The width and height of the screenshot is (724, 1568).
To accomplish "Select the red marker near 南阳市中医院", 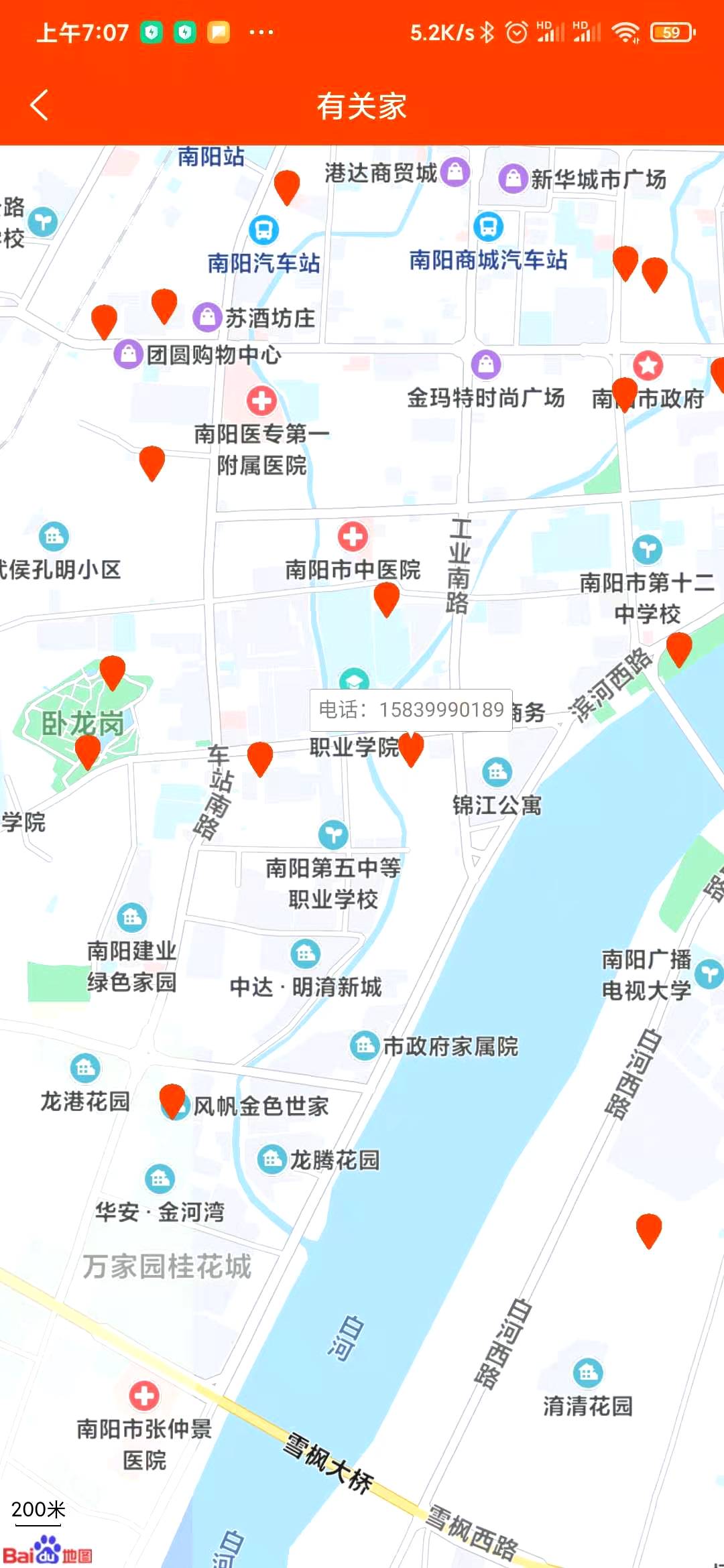I will pos(387,597).
